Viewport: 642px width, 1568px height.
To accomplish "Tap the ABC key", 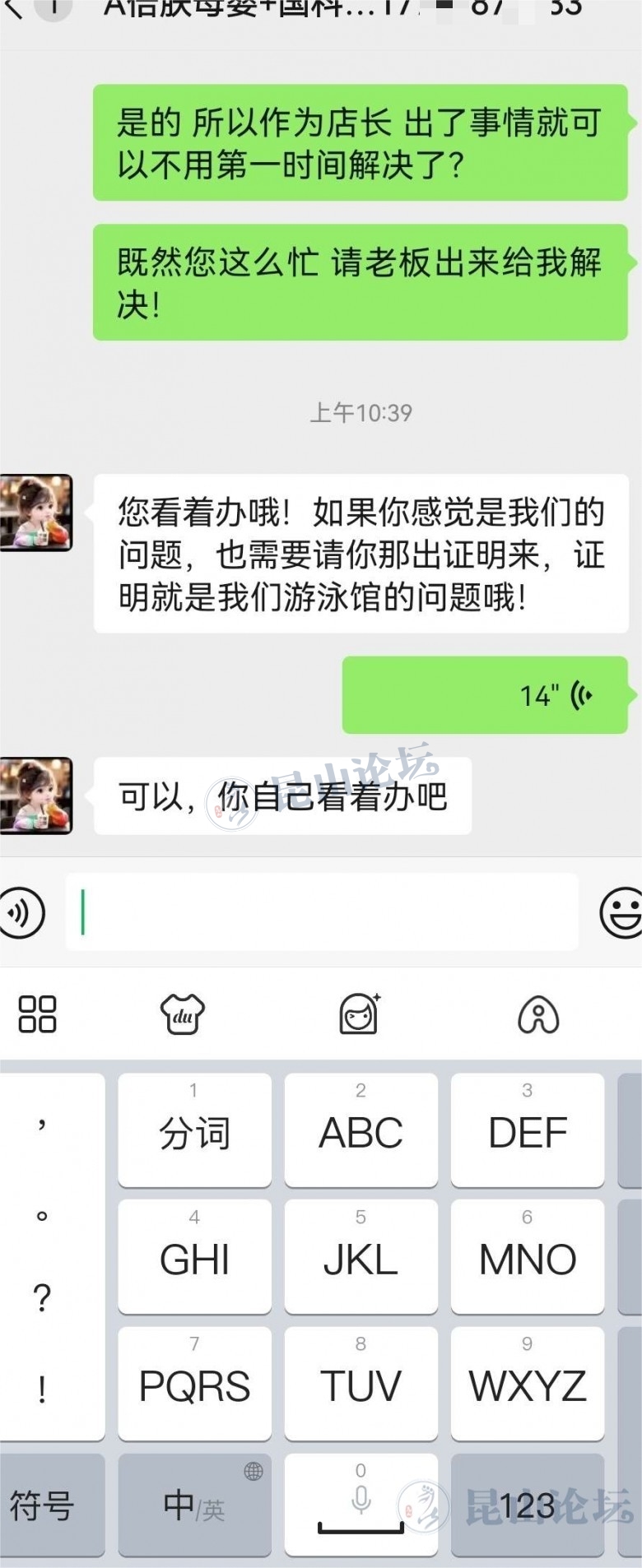I will [x=361, y=1130].
